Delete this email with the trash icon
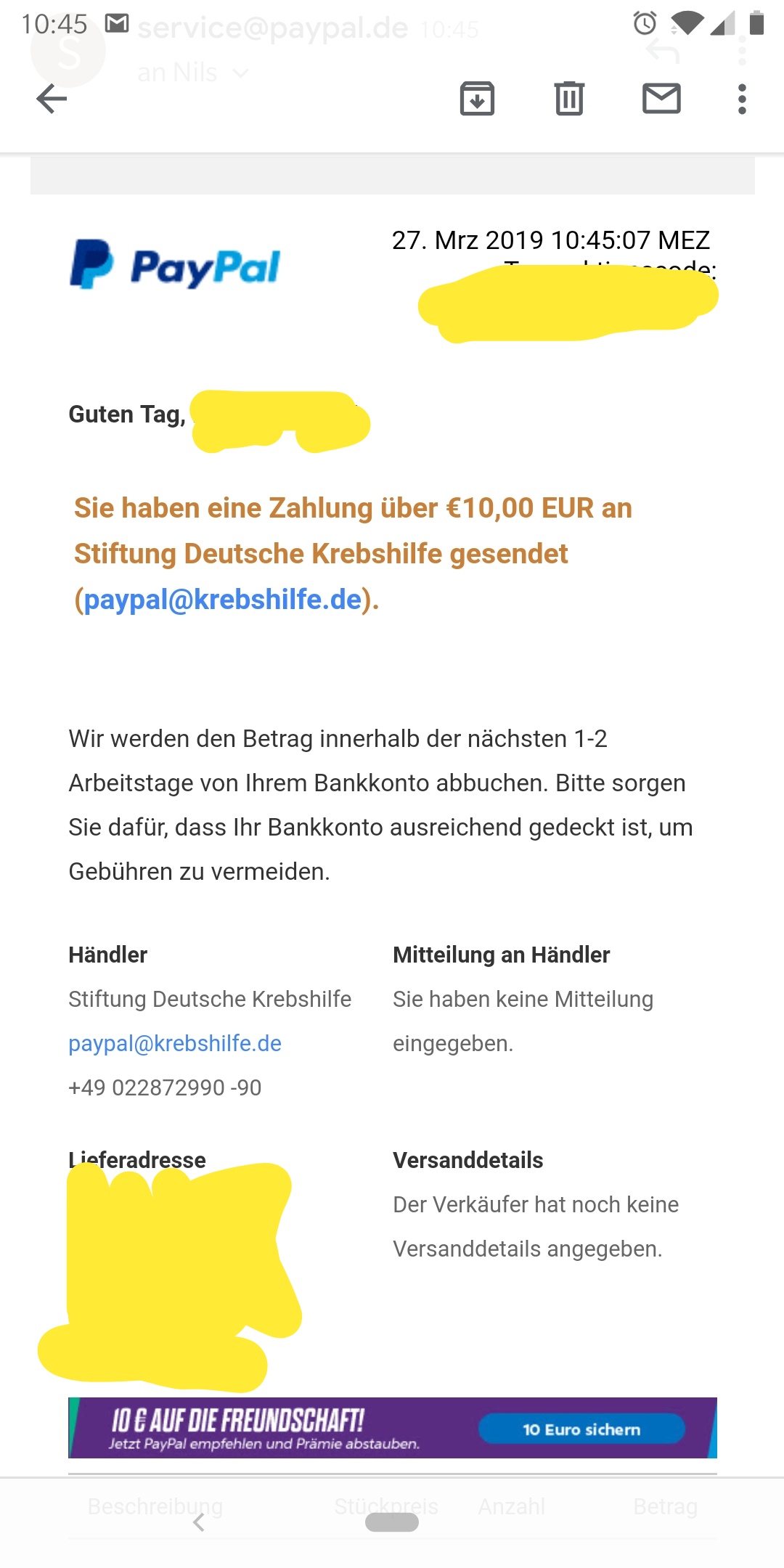784x1568 pixels. click(569, 99)
